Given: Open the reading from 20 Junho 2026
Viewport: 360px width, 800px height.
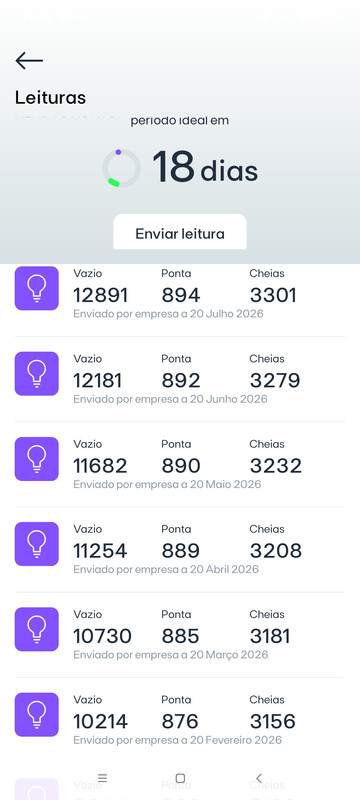Looking at the screenshot, I should (x=180, y=380).
